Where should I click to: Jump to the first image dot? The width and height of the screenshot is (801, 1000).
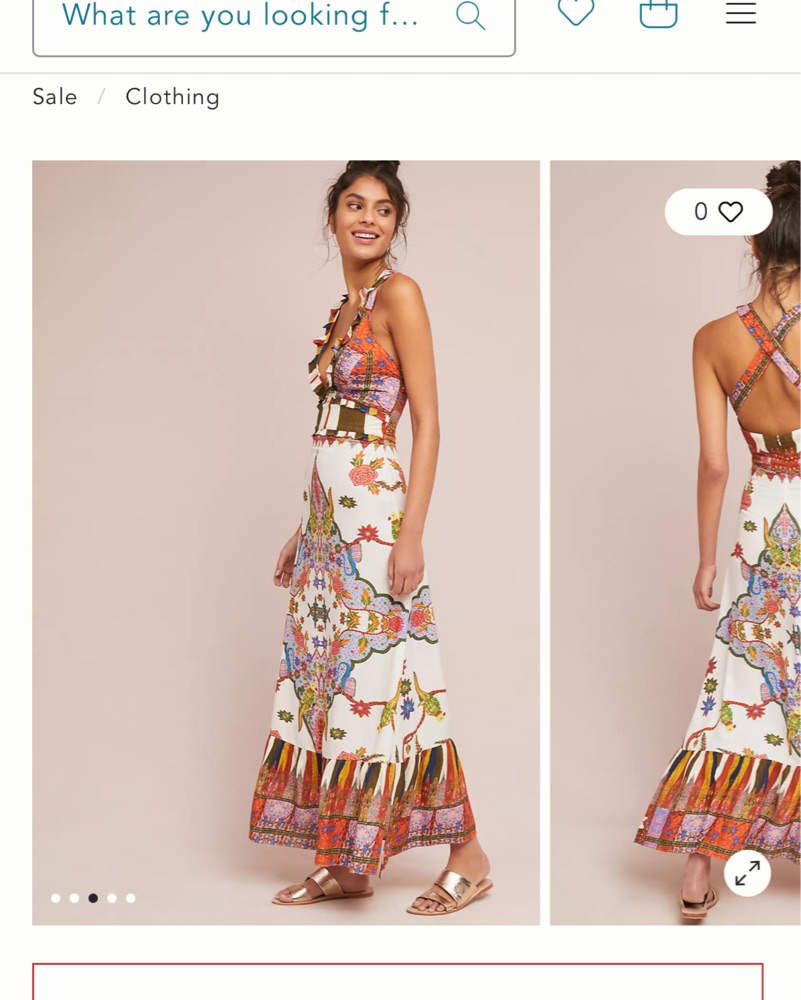click(x=56, y=898)
